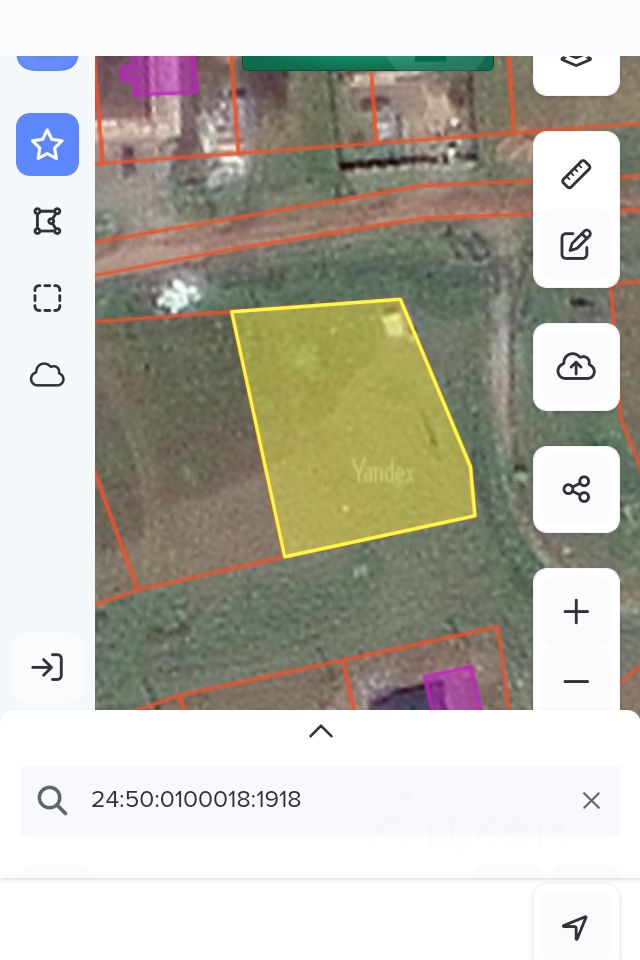Expand the bottom panel chevron
The image size is (640, 960).
(x=320, y=731)
